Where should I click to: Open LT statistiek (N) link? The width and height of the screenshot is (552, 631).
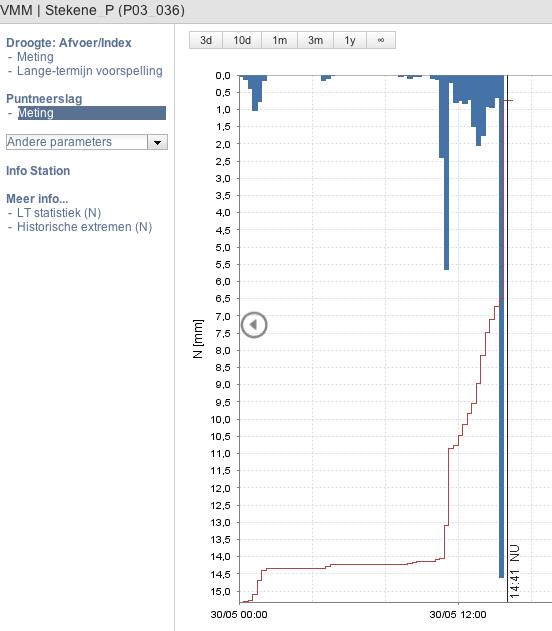pos(59,213)
